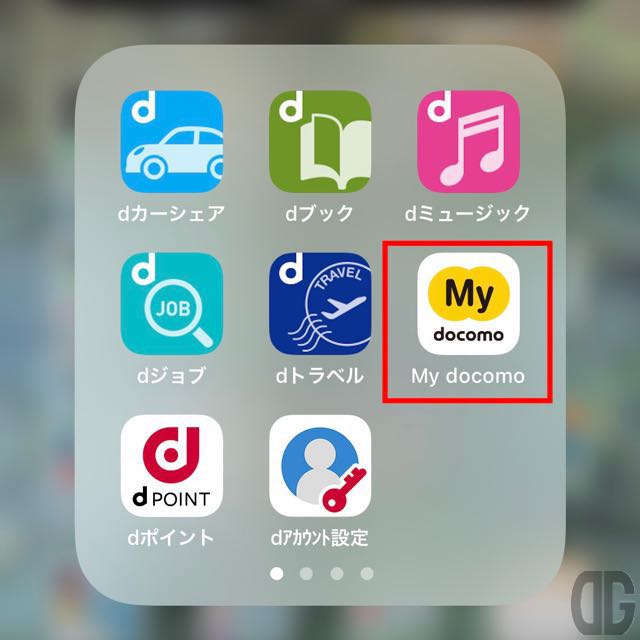640x640 pixels.
Task: Launch the dジョブ app
Action: point(171,304)
